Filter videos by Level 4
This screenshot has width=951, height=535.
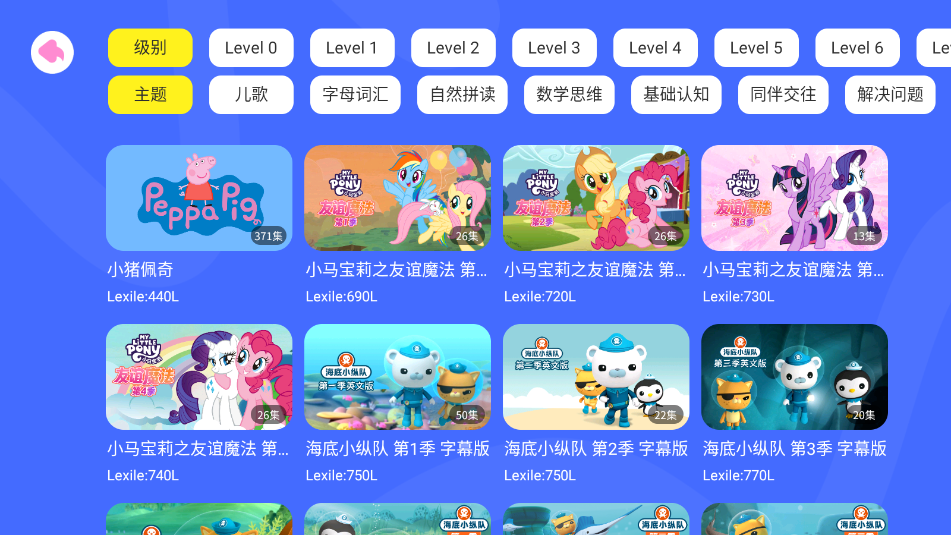click(x=655, y=48)
